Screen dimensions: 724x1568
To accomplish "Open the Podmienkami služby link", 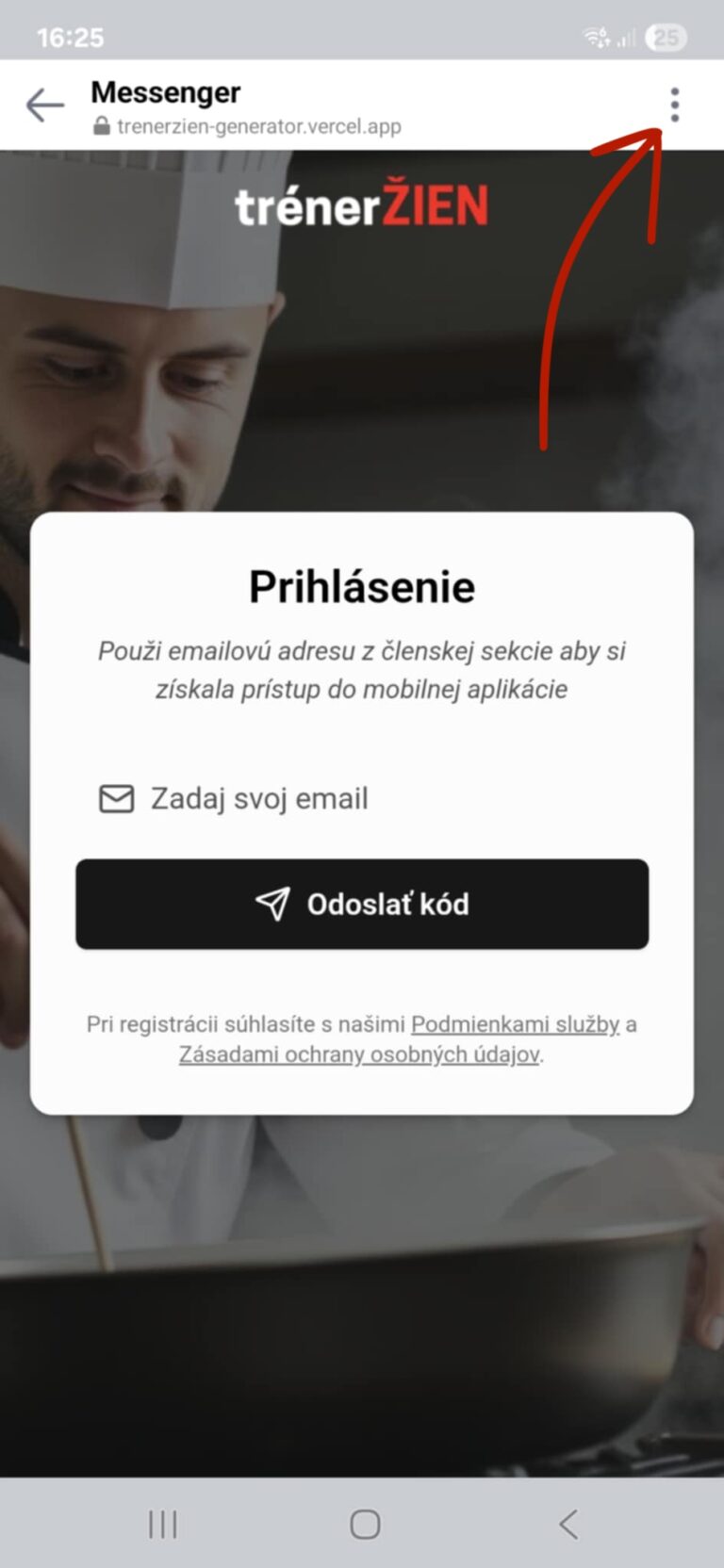I will [x=515, y=1024].
